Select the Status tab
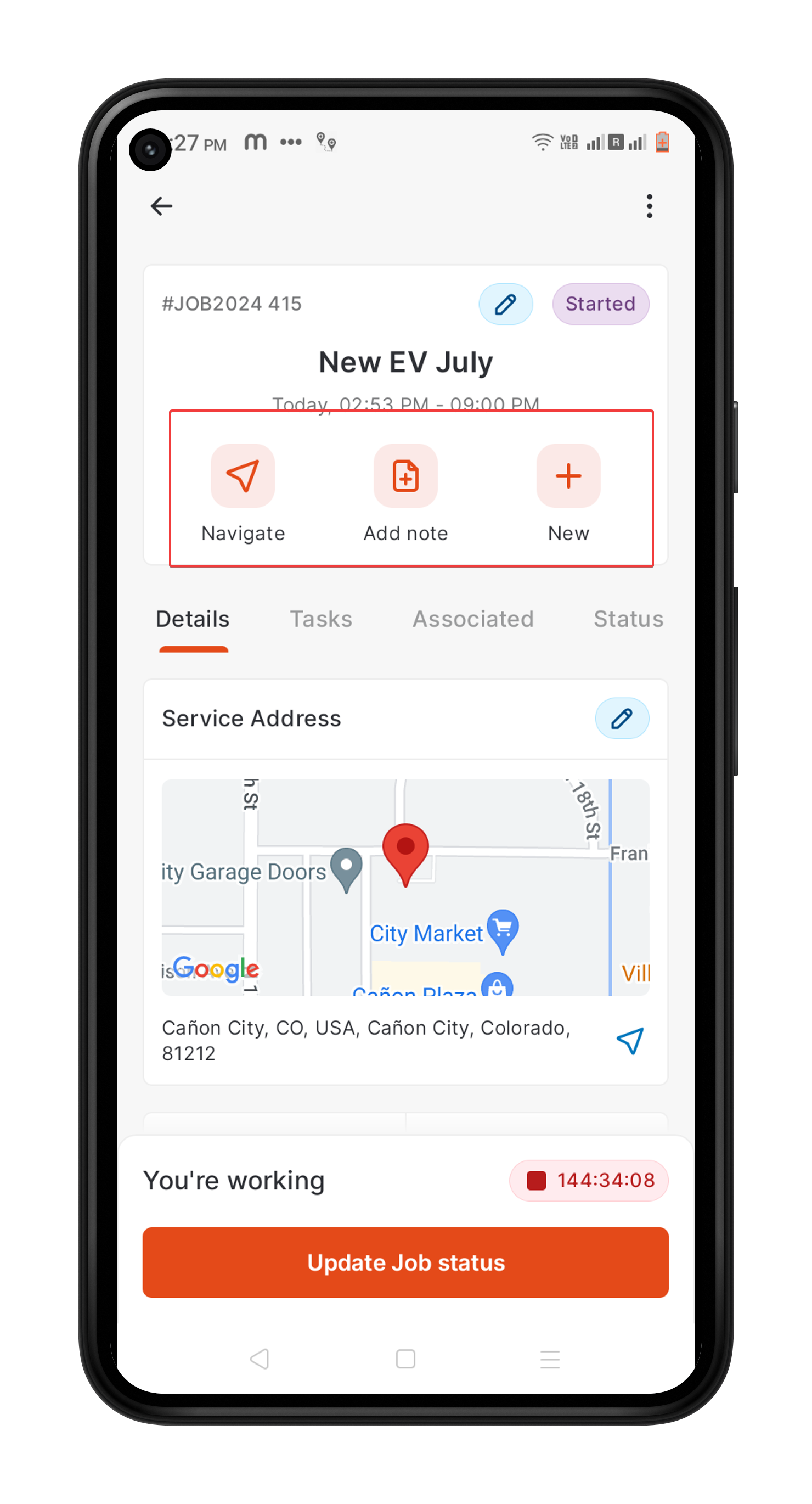The image size is (812, 1504). 628,619
